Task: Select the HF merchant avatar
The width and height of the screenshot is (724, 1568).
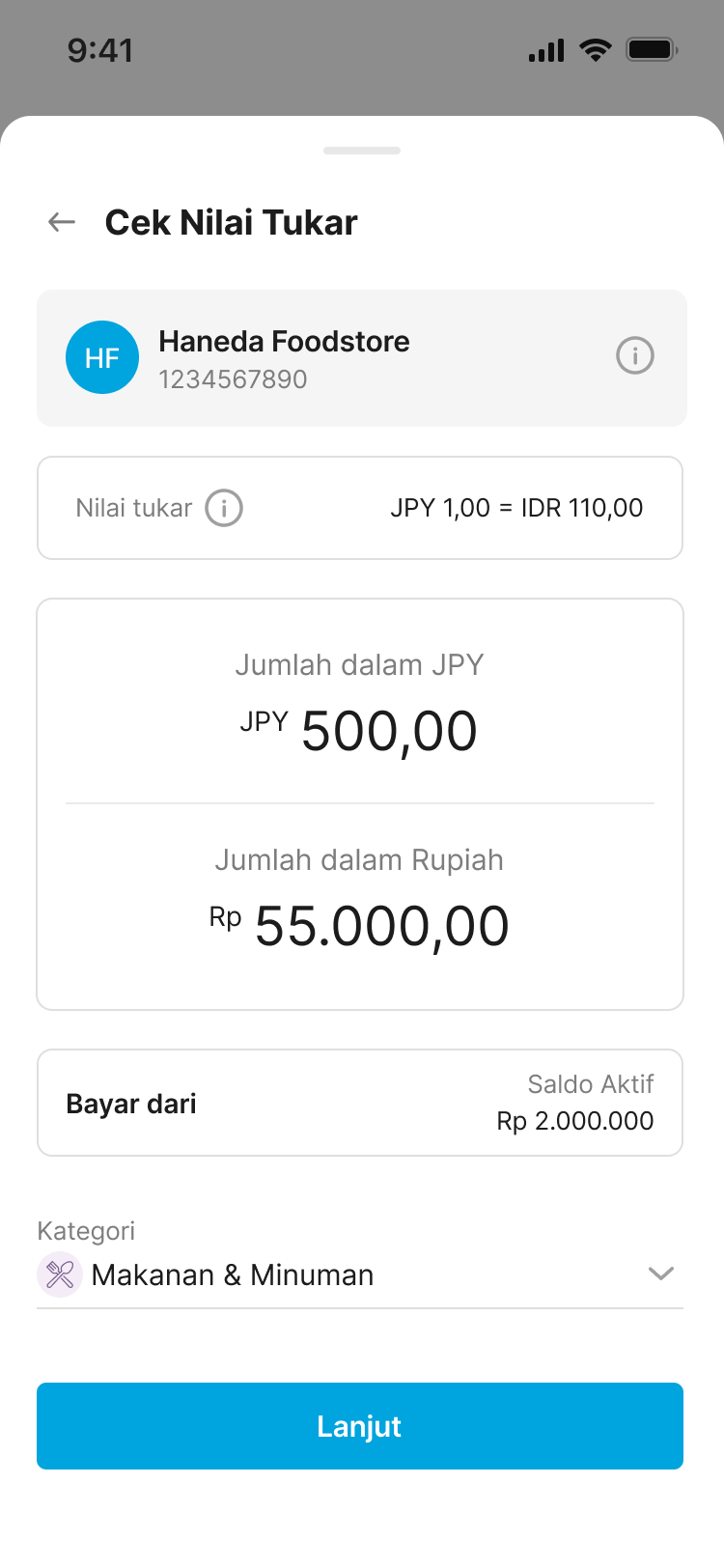Action: 102,356
